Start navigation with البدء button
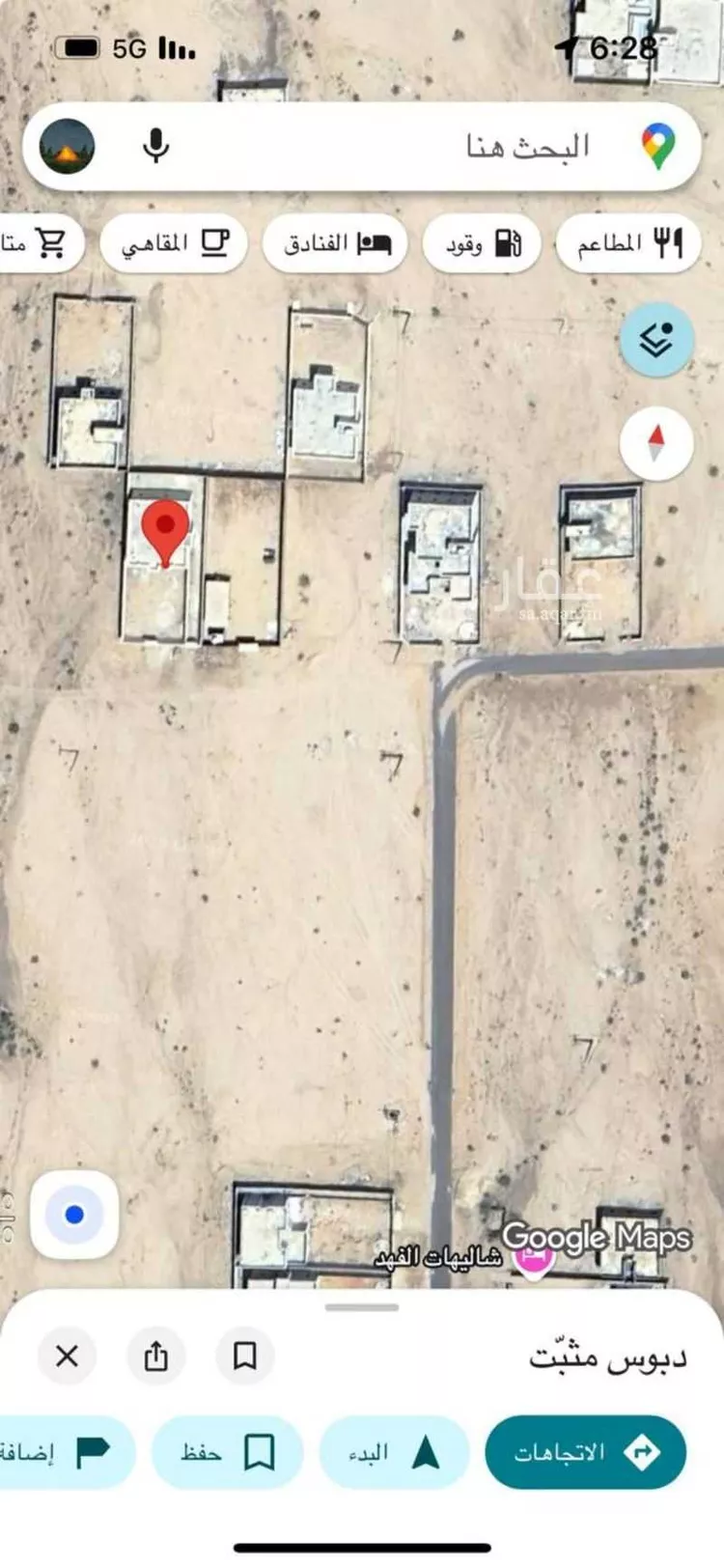Viewport: 724px width, 1568px height. tap(394, 1452)
